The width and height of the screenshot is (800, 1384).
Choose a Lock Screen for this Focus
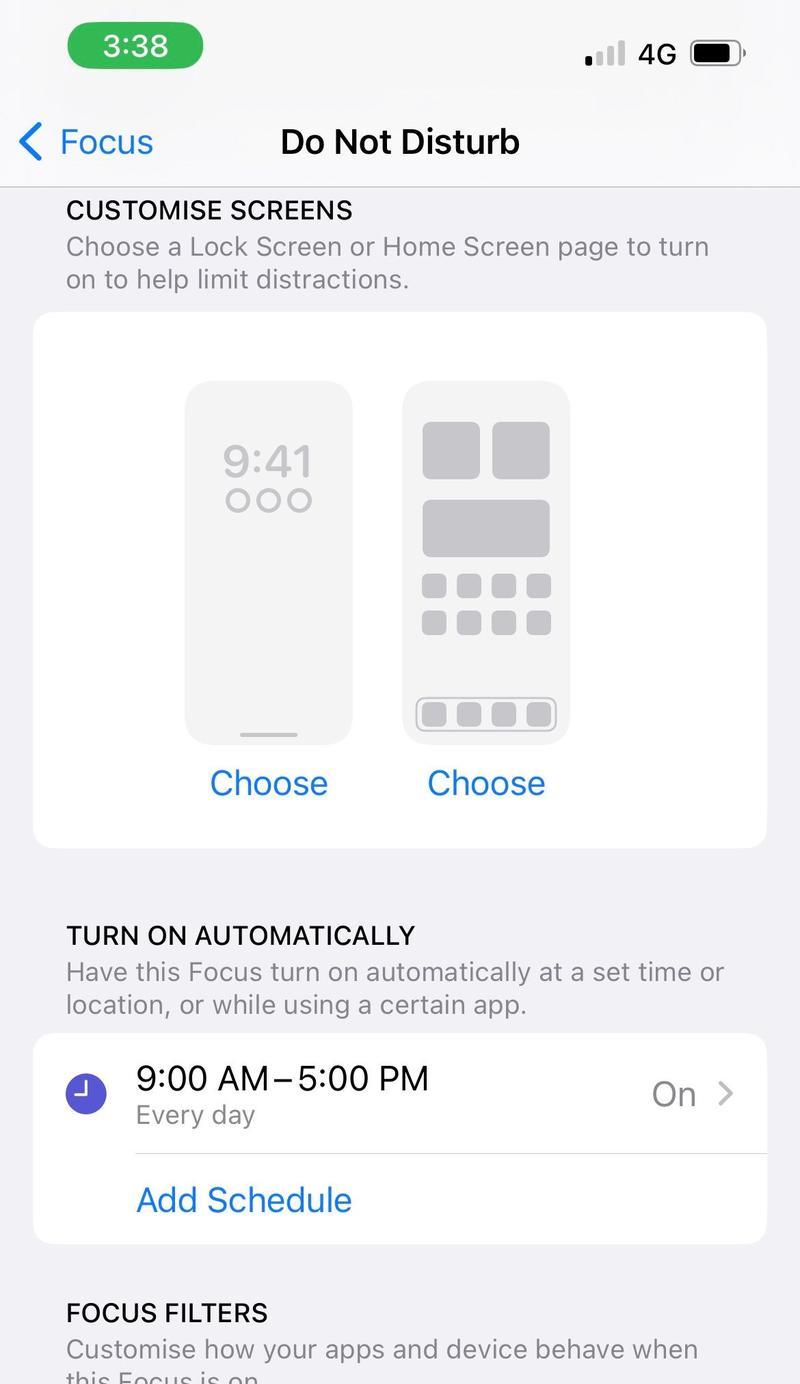click(x=268, y=782)
